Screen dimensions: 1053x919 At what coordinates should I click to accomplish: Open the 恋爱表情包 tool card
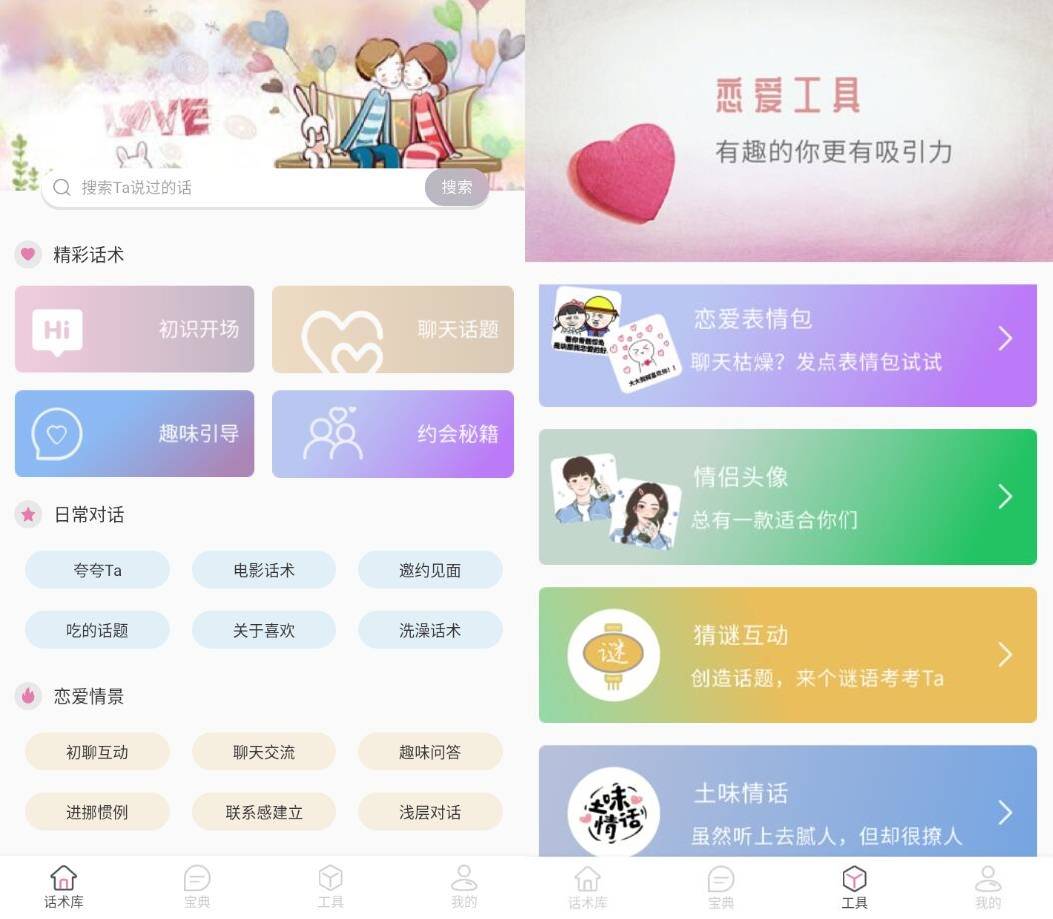coord(787,340)
